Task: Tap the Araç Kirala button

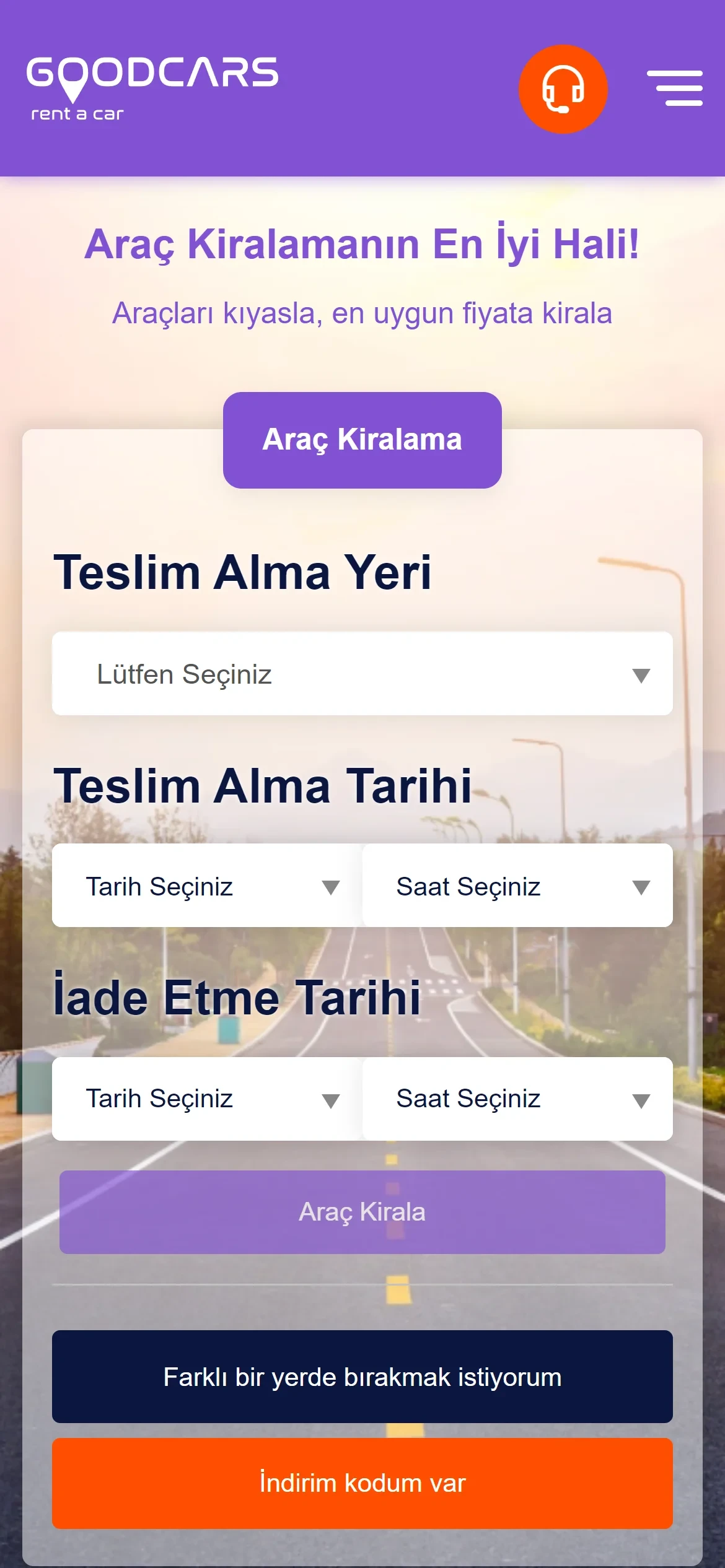Action: tap(362, 1212)
